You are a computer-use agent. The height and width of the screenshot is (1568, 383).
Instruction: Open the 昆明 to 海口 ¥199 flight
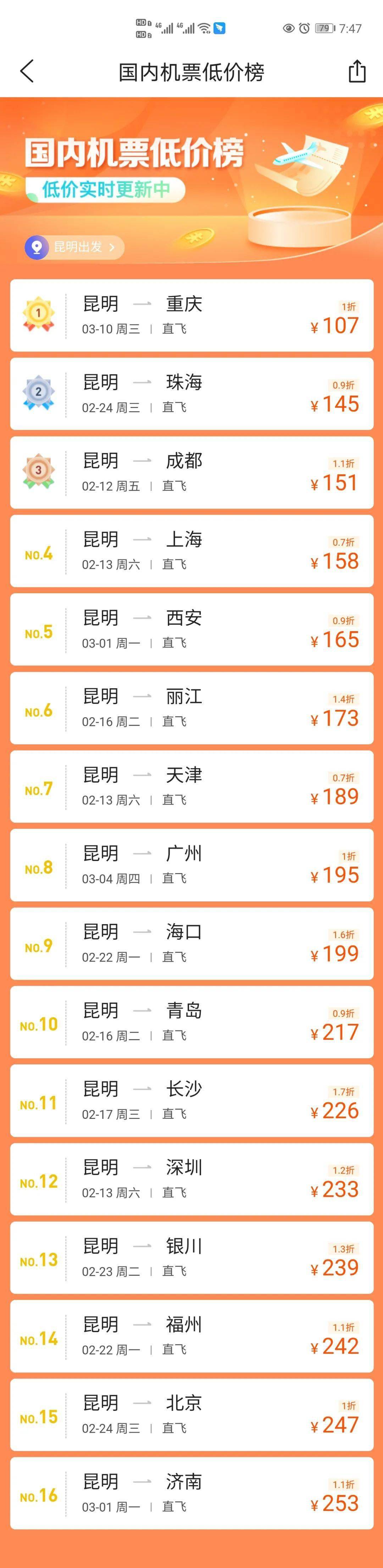[x=191, y=944]
